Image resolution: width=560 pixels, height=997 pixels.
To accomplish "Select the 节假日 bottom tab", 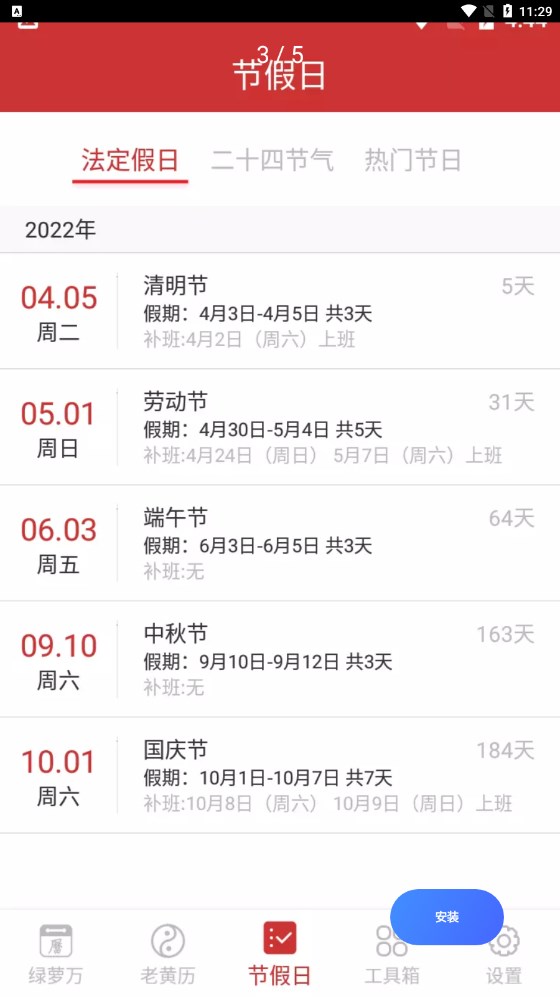I will tap(280, 954).
